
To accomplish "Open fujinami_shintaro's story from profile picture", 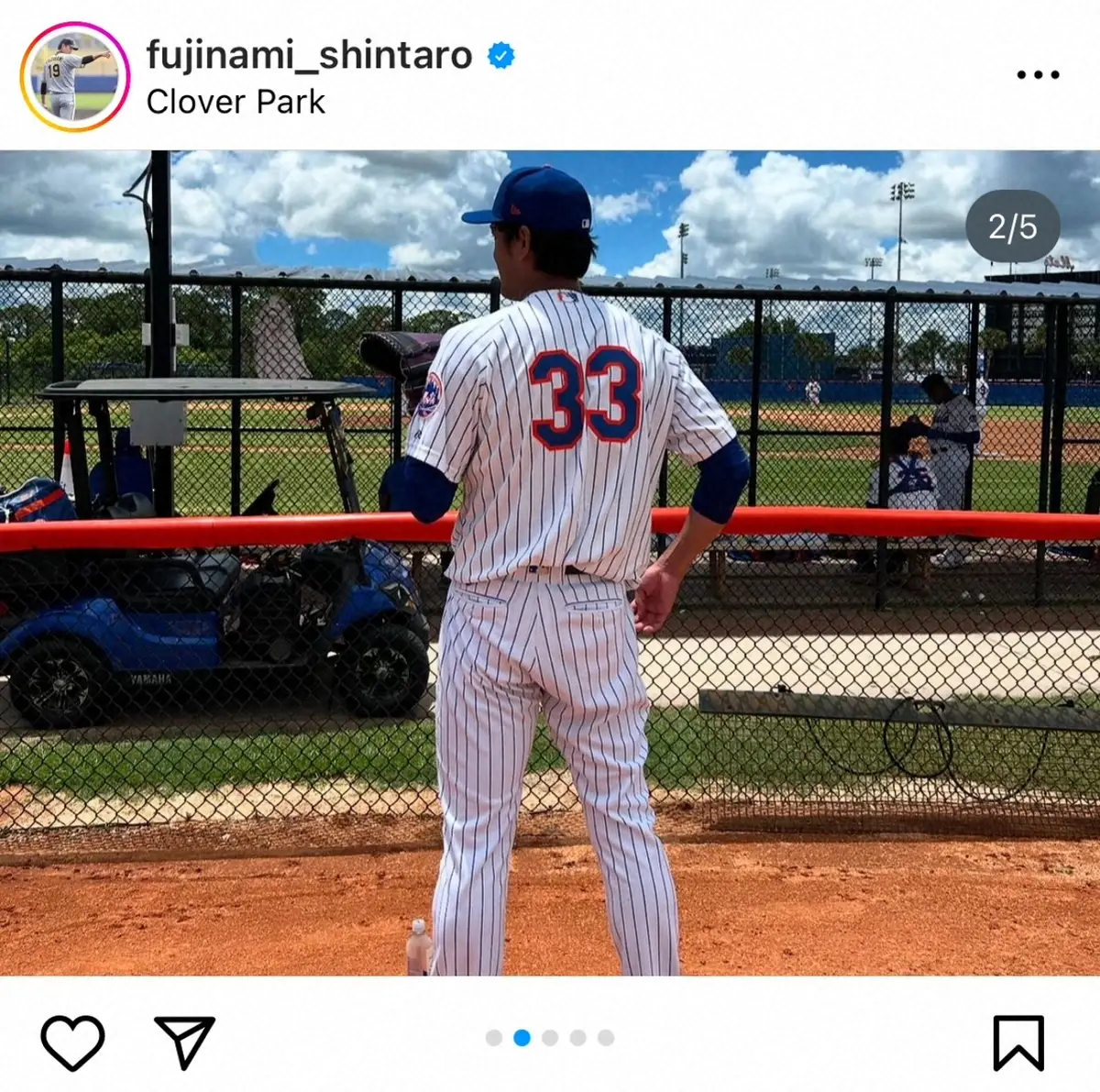I will tap(75, 77).
